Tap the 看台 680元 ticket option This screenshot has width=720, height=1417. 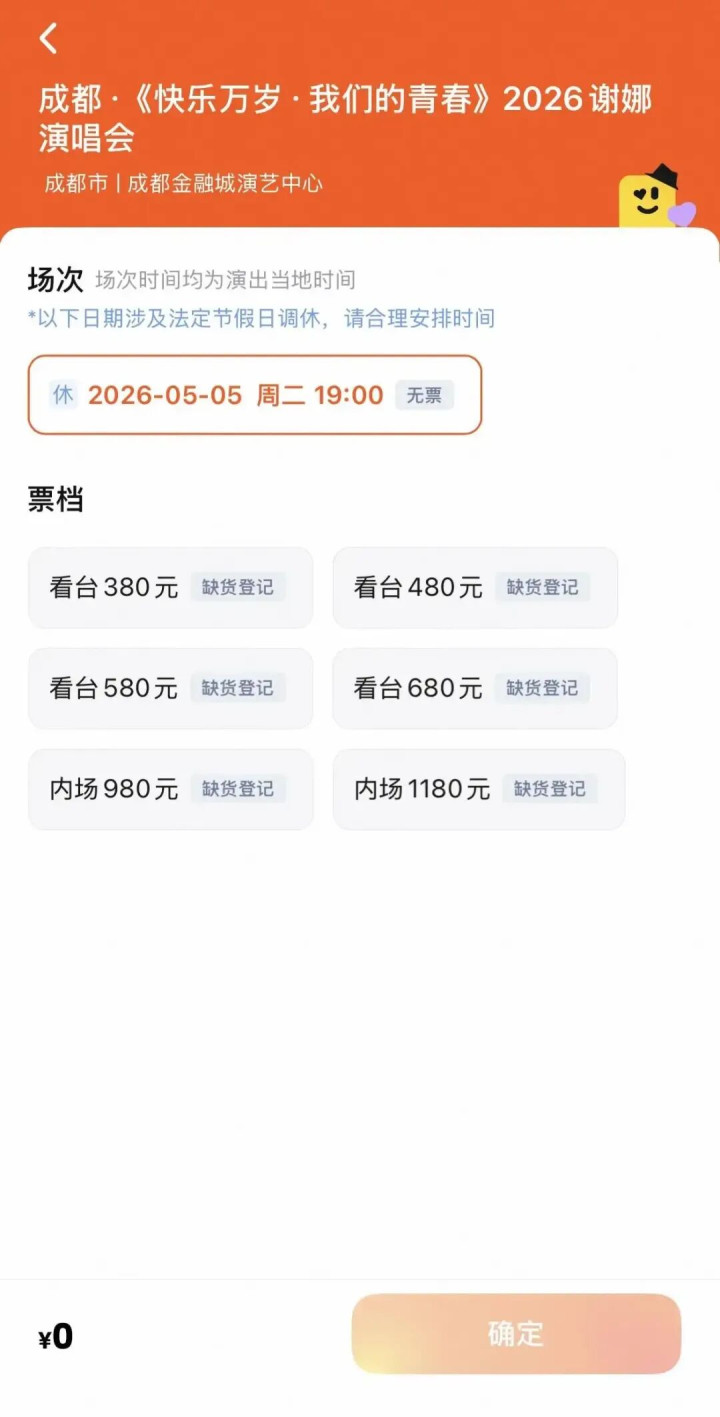point(474,688)
